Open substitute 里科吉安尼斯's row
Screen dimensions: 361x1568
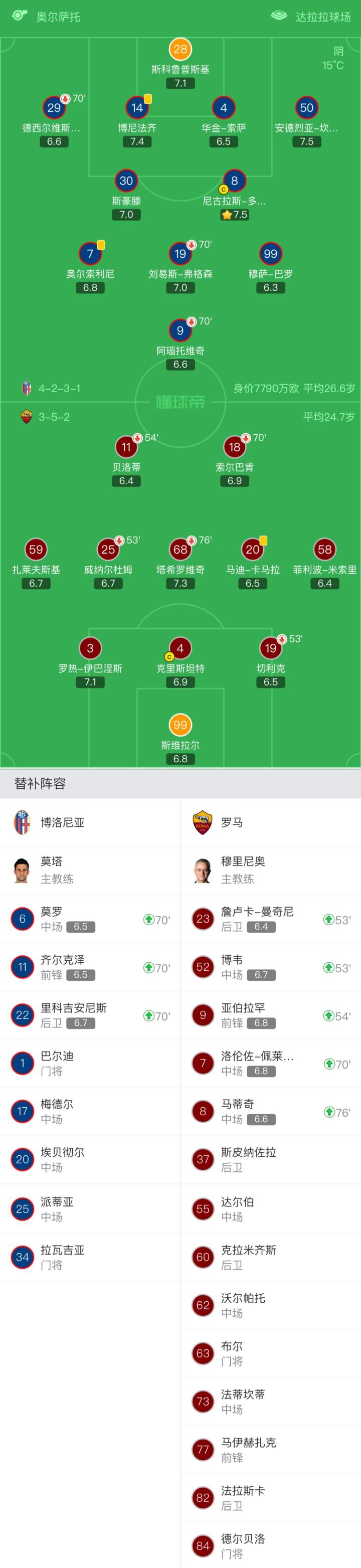(90, 1015)
